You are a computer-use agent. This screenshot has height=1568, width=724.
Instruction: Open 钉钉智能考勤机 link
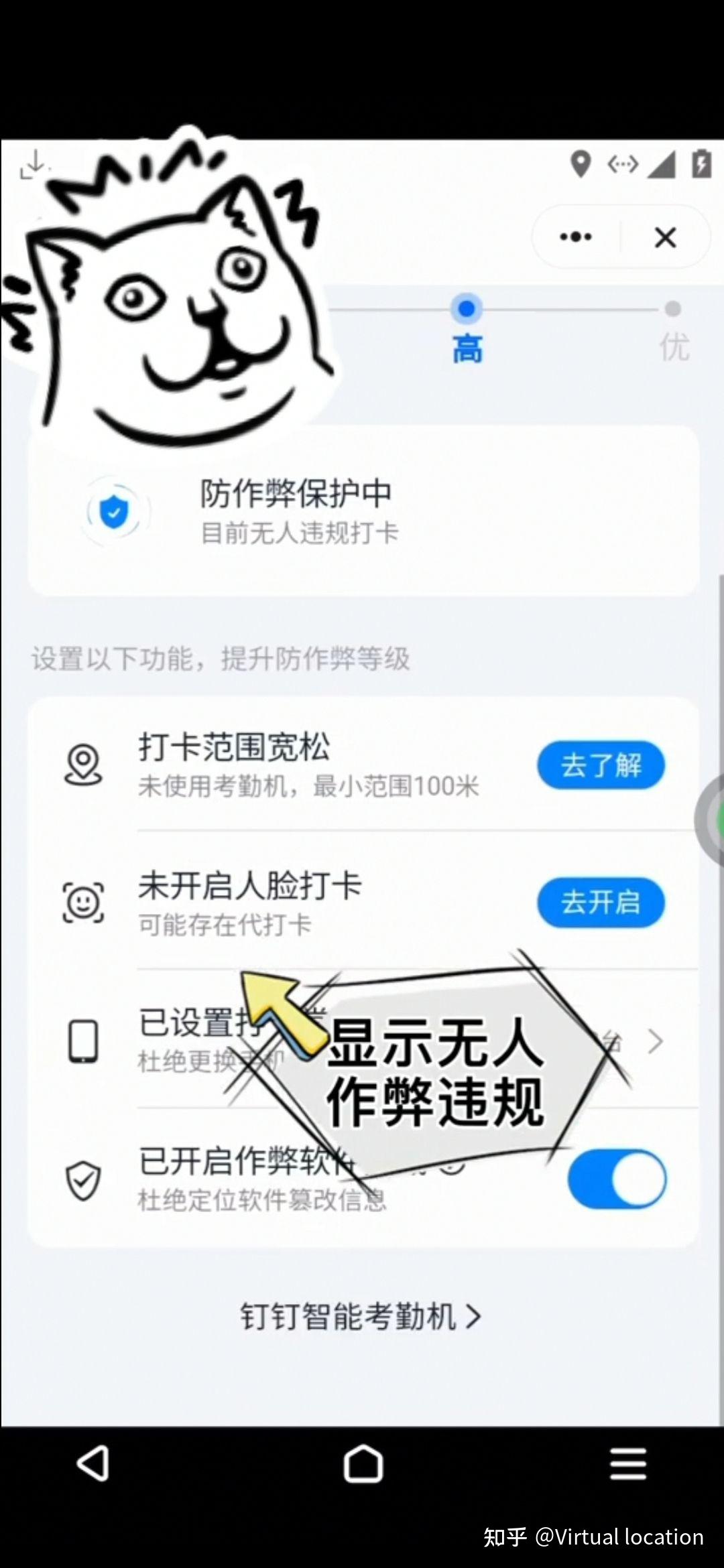pyautogui.click(x=361, y=1317)
